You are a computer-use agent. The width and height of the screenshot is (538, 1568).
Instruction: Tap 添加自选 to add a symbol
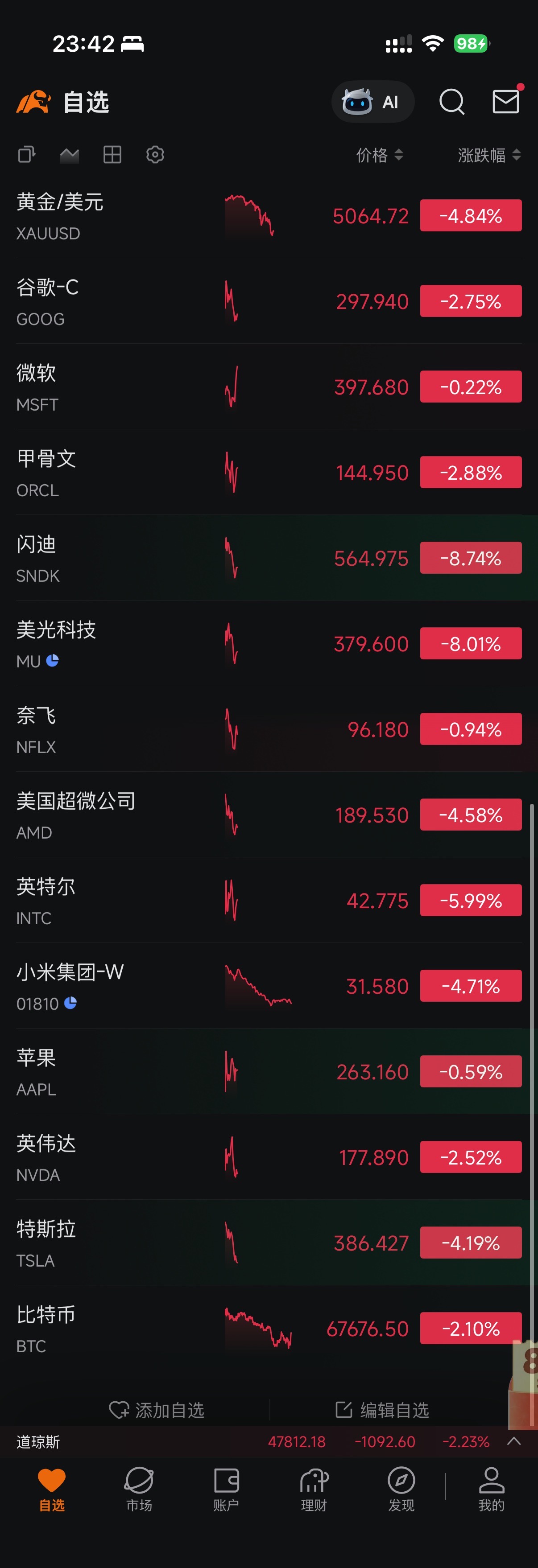click(x=157, y=1410)
